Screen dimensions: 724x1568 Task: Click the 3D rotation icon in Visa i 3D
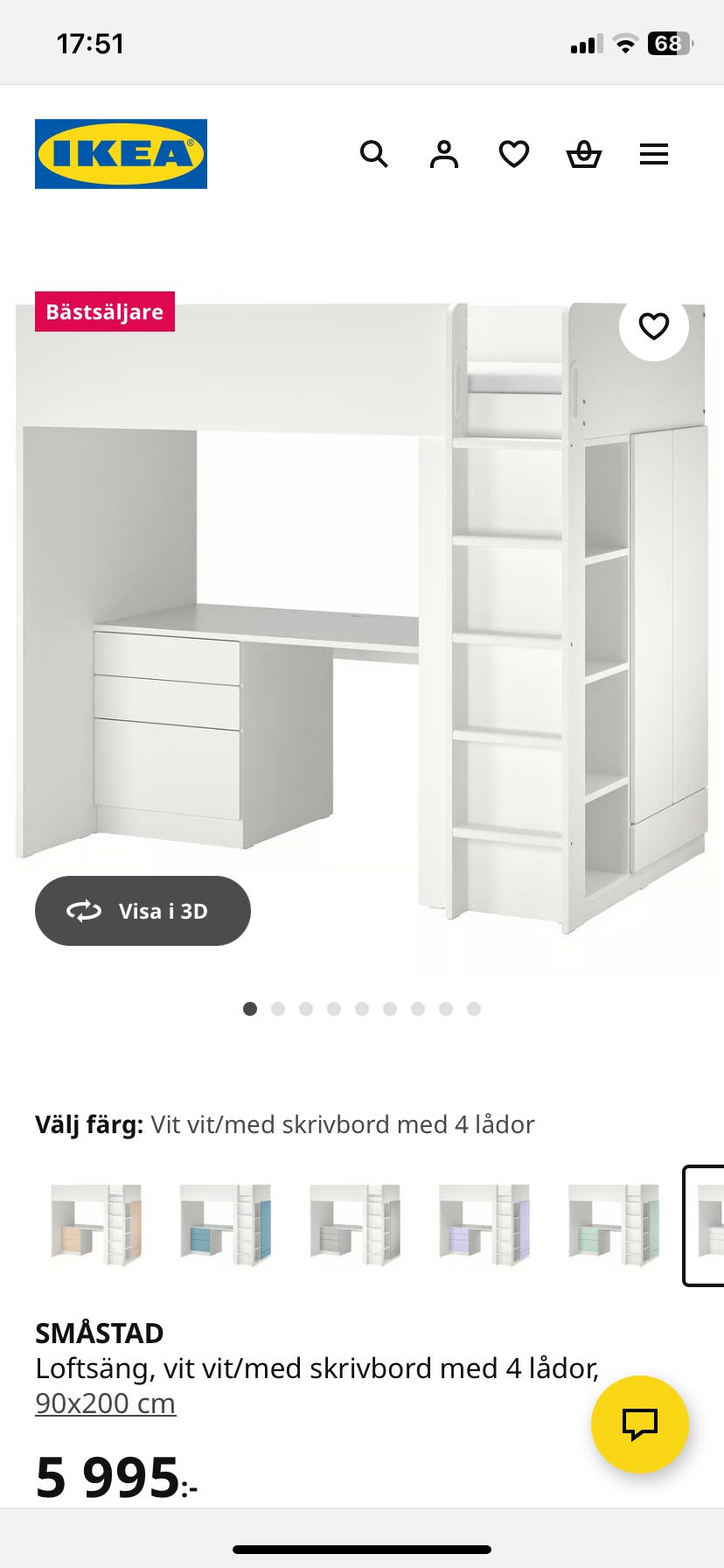click(x=83, y=911)
